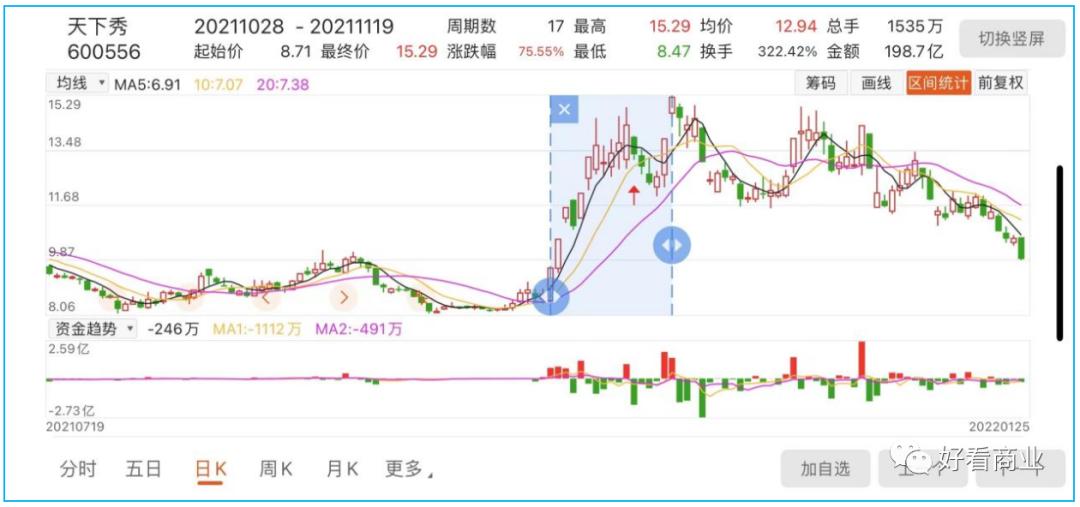
Task: Move chart right with the forward arrow
Action: 344,296
